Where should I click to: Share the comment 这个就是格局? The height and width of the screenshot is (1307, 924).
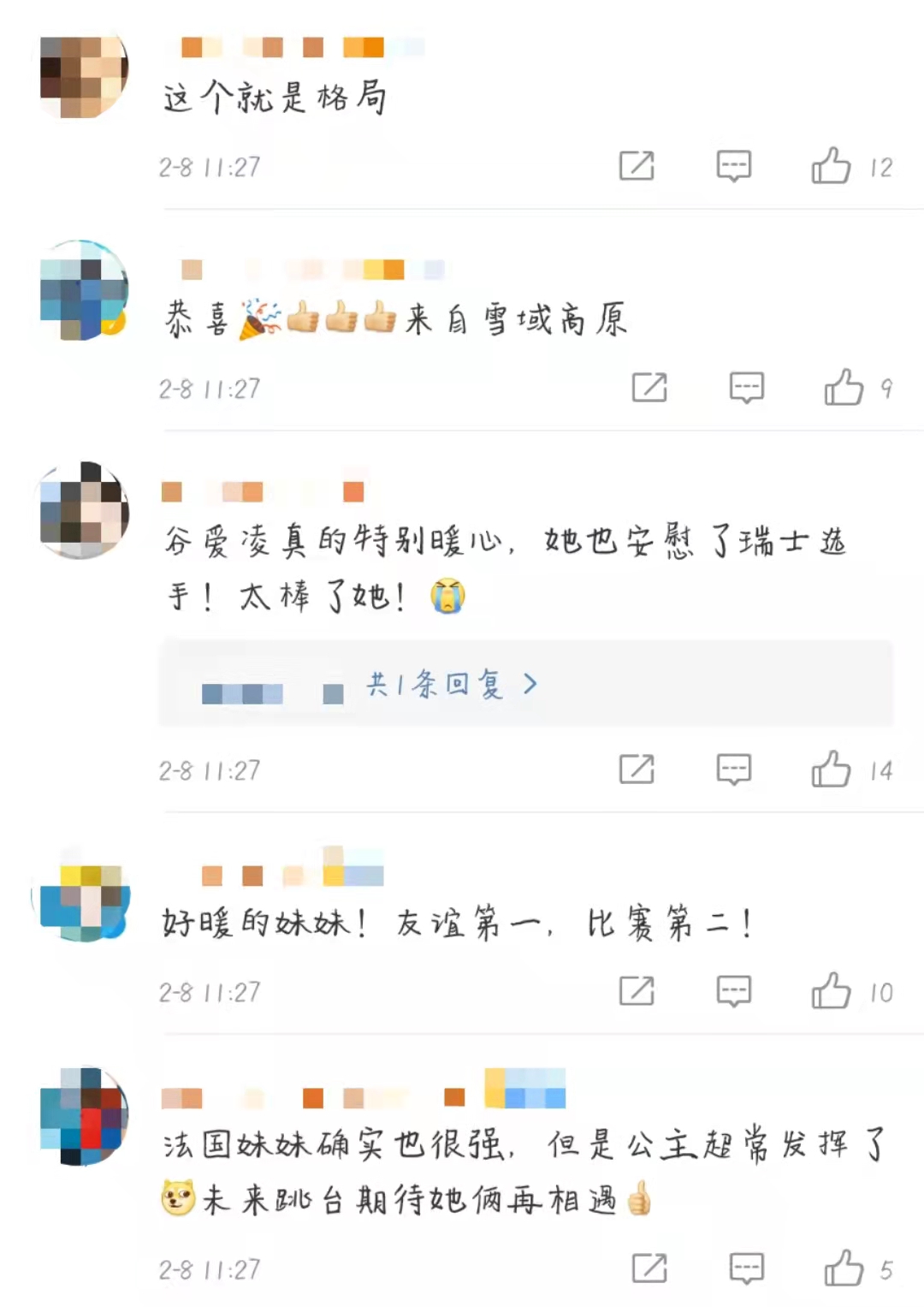[x=637, y=166]
